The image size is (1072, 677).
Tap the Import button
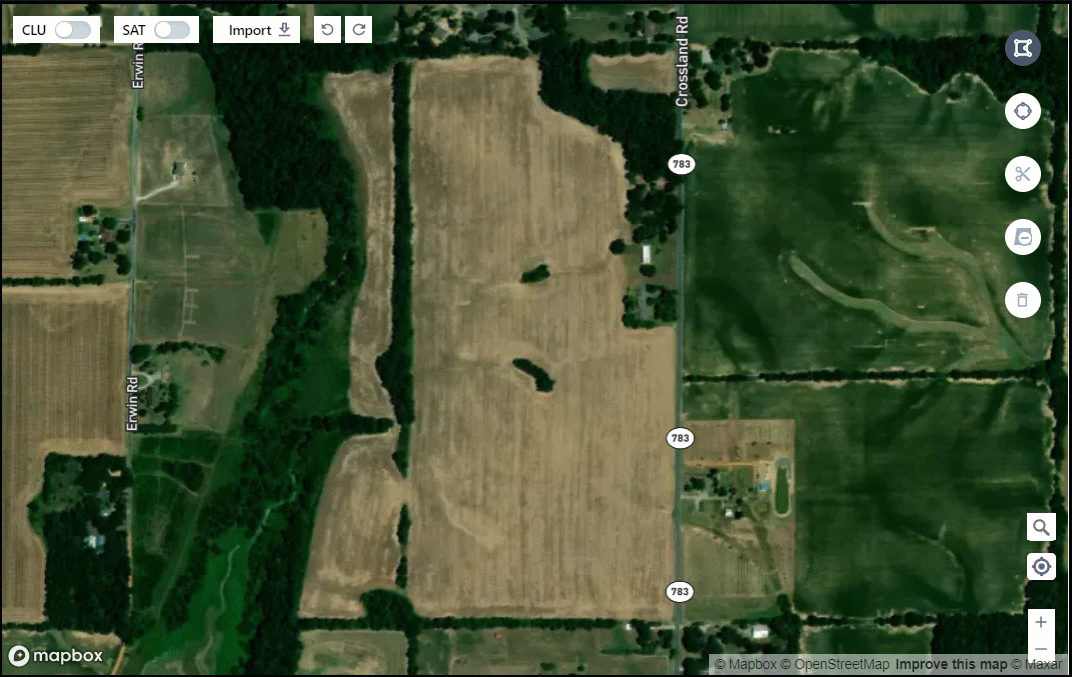coord(257,30)
